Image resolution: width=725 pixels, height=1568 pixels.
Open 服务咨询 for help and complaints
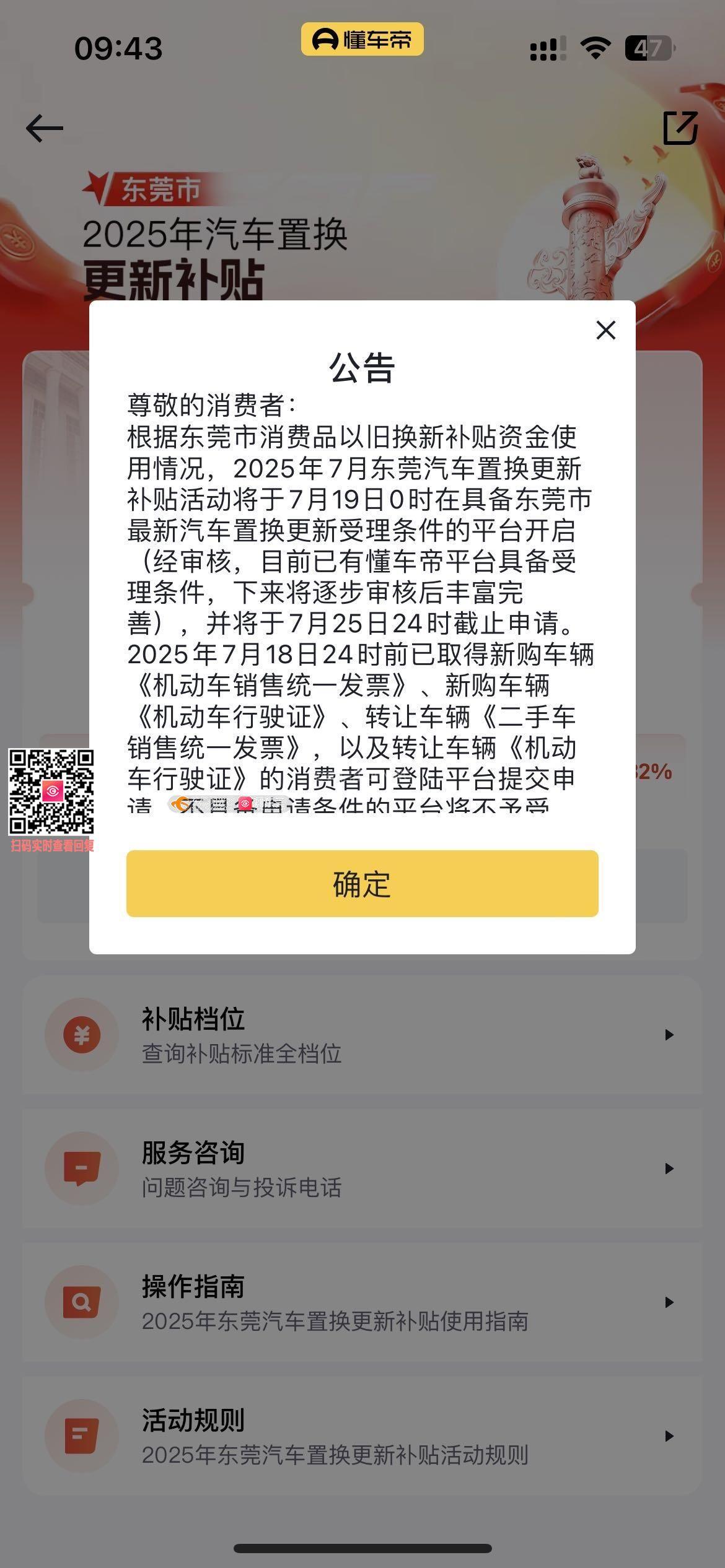click(362, 1169)
